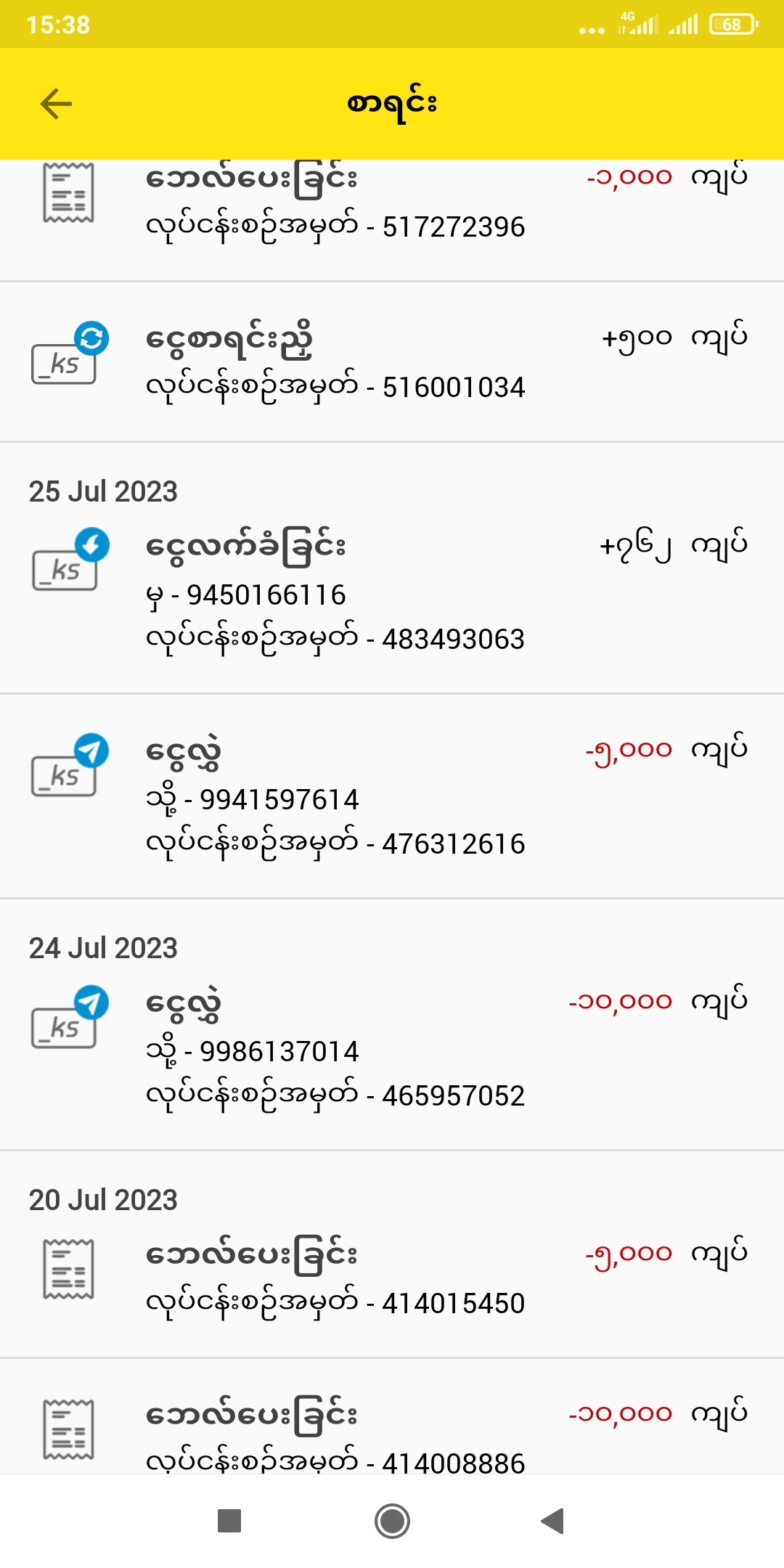Open transaction number 517272396
The height and width of the screenshot is (1568, 784).
pyautogui.click(x=392, y=211)
